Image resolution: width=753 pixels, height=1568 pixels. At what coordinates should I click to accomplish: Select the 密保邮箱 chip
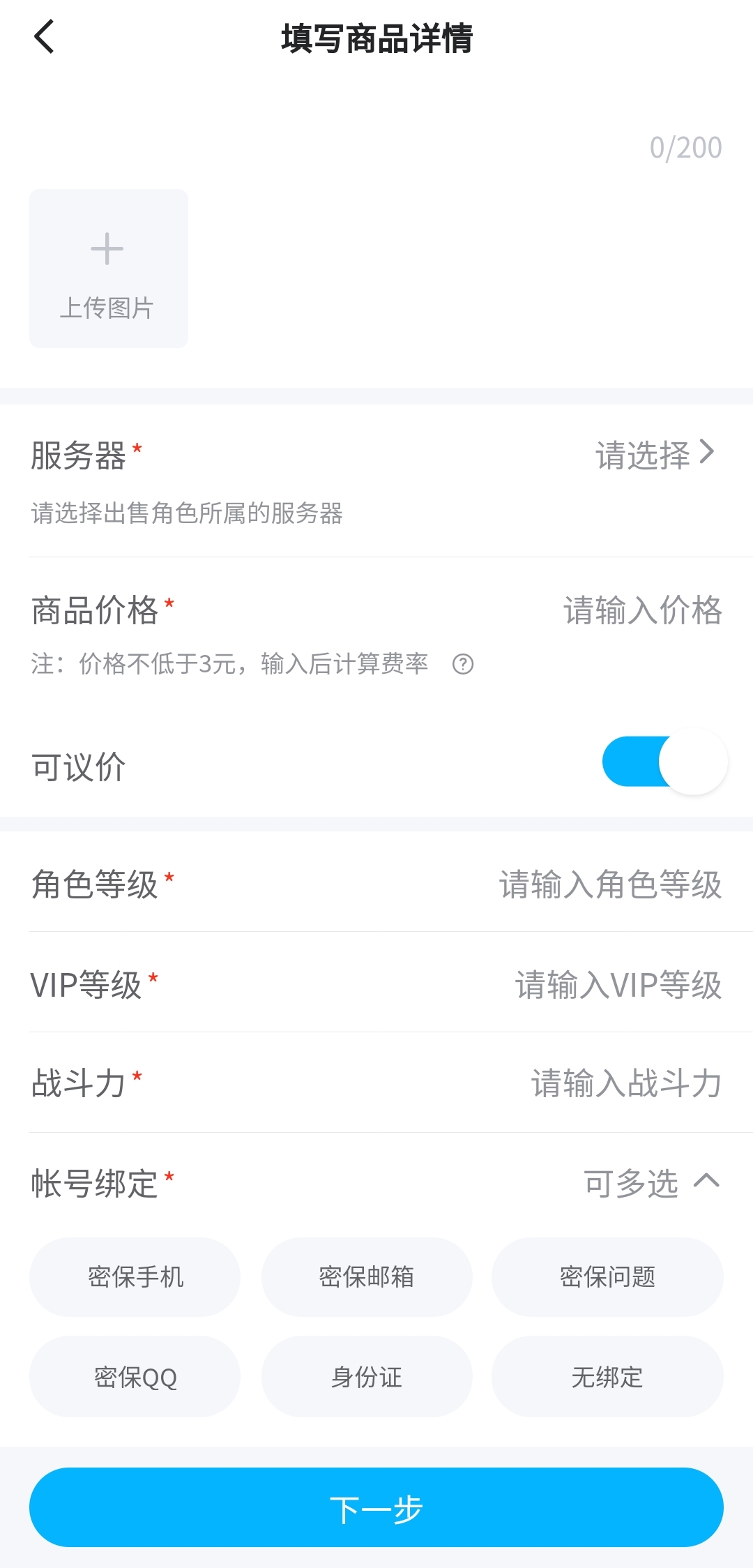point(367,1277)
